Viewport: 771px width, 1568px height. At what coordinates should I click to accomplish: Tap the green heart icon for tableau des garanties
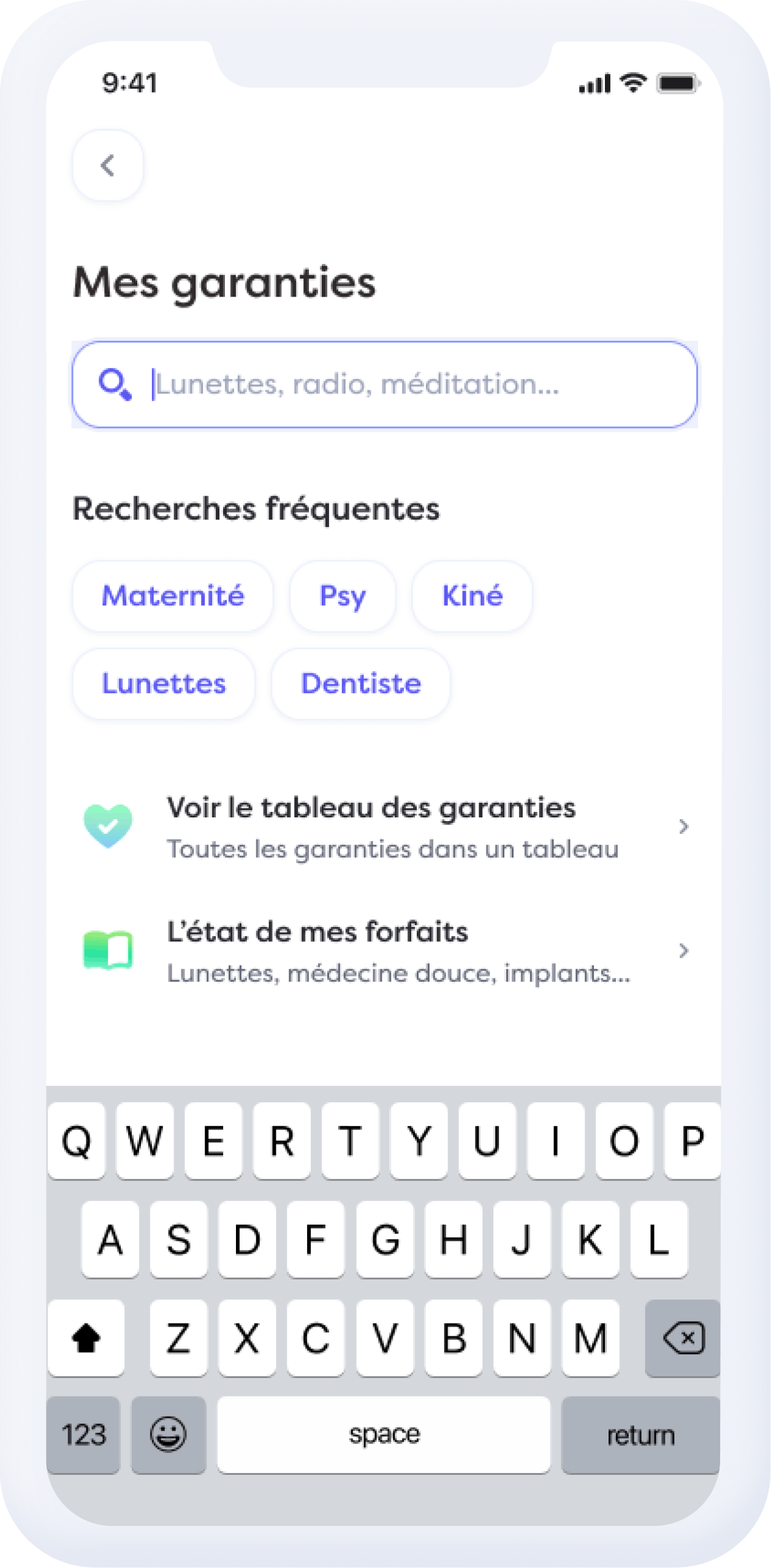tap(107, 825)
